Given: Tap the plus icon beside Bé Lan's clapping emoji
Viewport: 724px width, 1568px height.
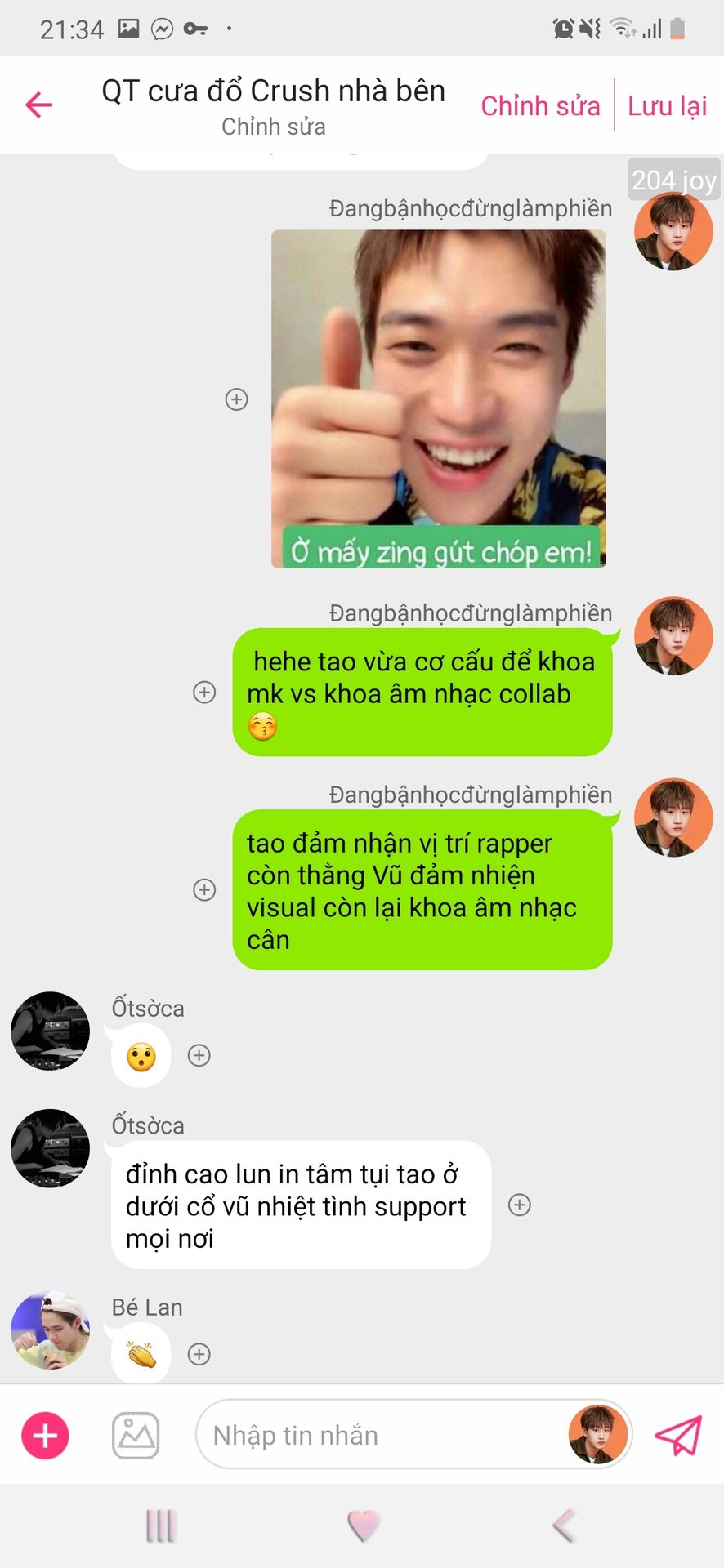Looking at the screenshot, I should pos(199,1354).
